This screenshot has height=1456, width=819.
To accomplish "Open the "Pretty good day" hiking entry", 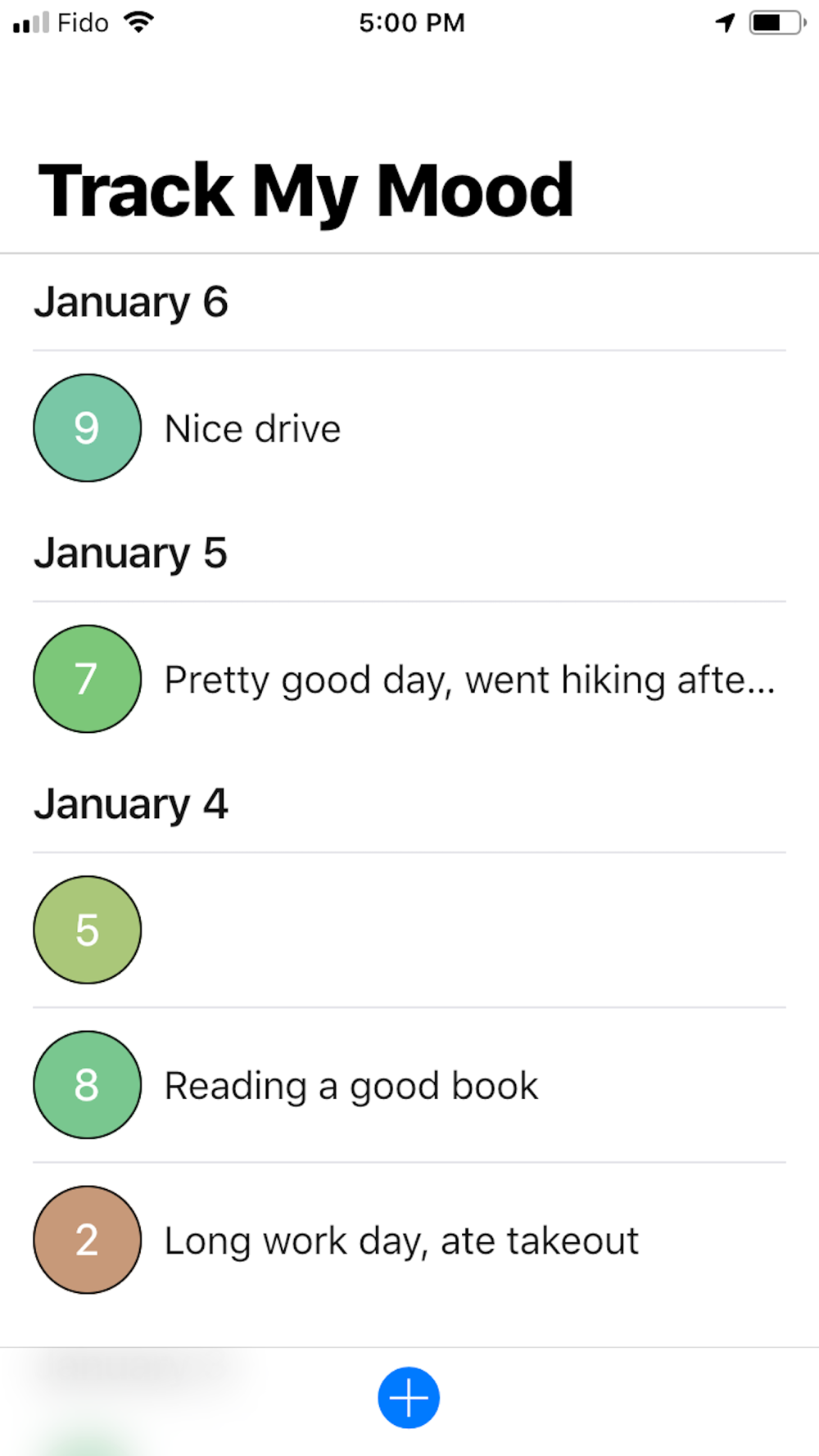I will click(x=409, y=679).
